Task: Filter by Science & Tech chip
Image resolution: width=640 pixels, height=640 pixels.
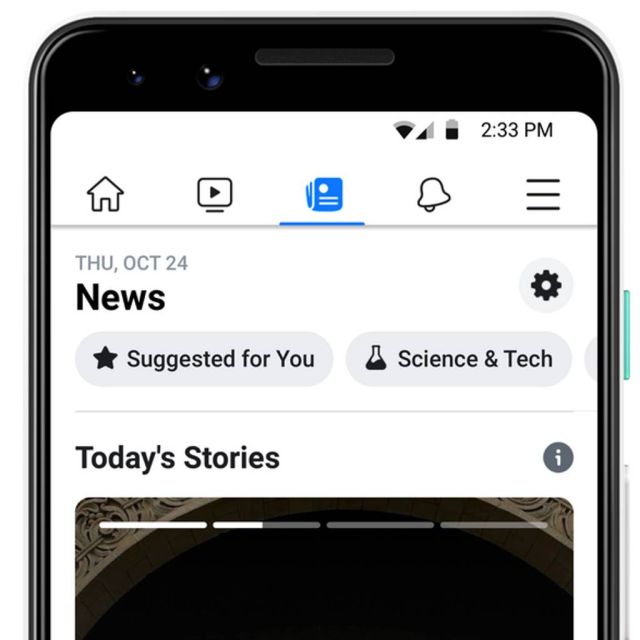Action: (459, 359)
